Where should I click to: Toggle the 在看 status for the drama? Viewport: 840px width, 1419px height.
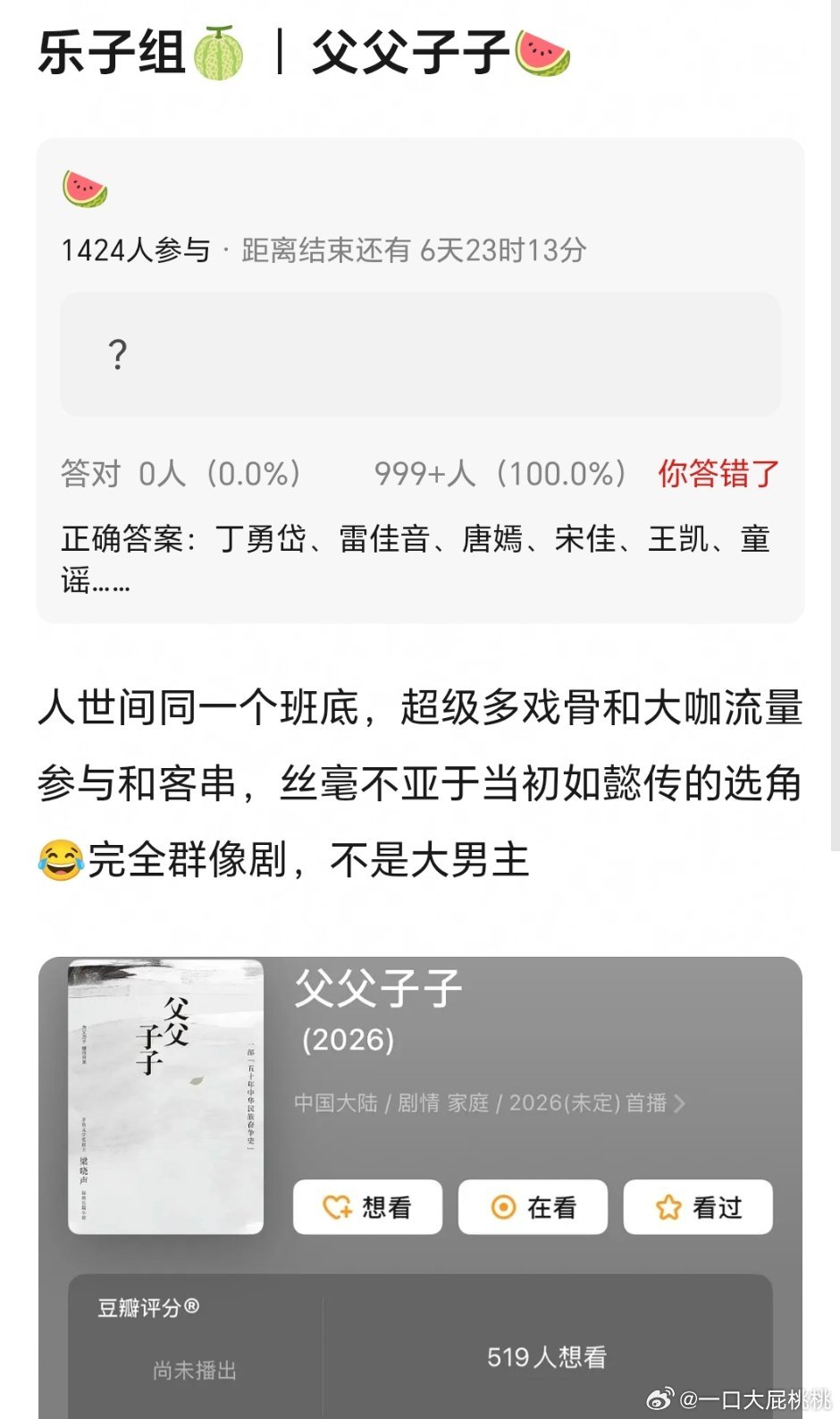533,1207
